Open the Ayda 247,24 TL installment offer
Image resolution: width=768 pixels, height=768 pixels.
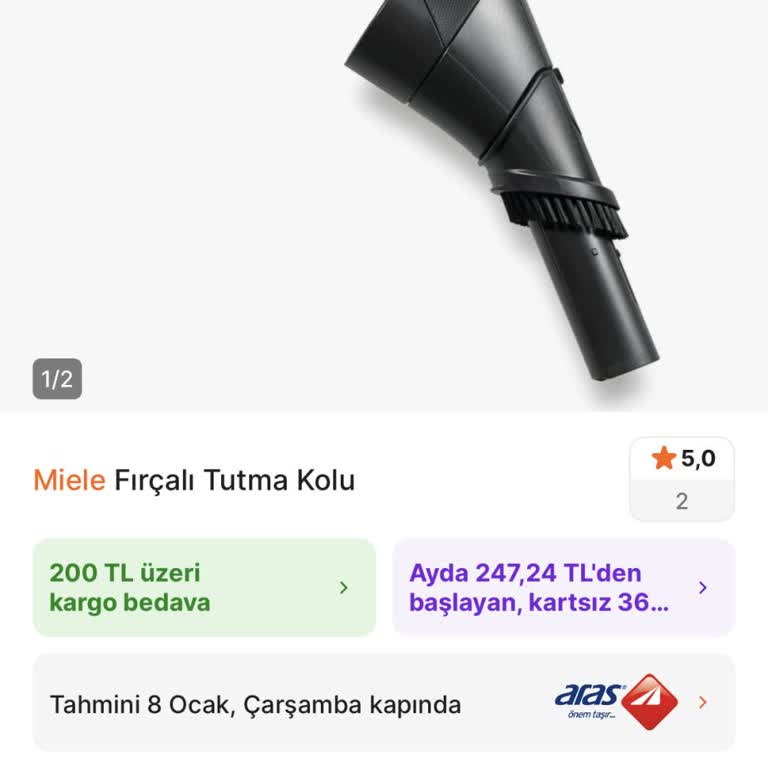[x=563, y=588]
